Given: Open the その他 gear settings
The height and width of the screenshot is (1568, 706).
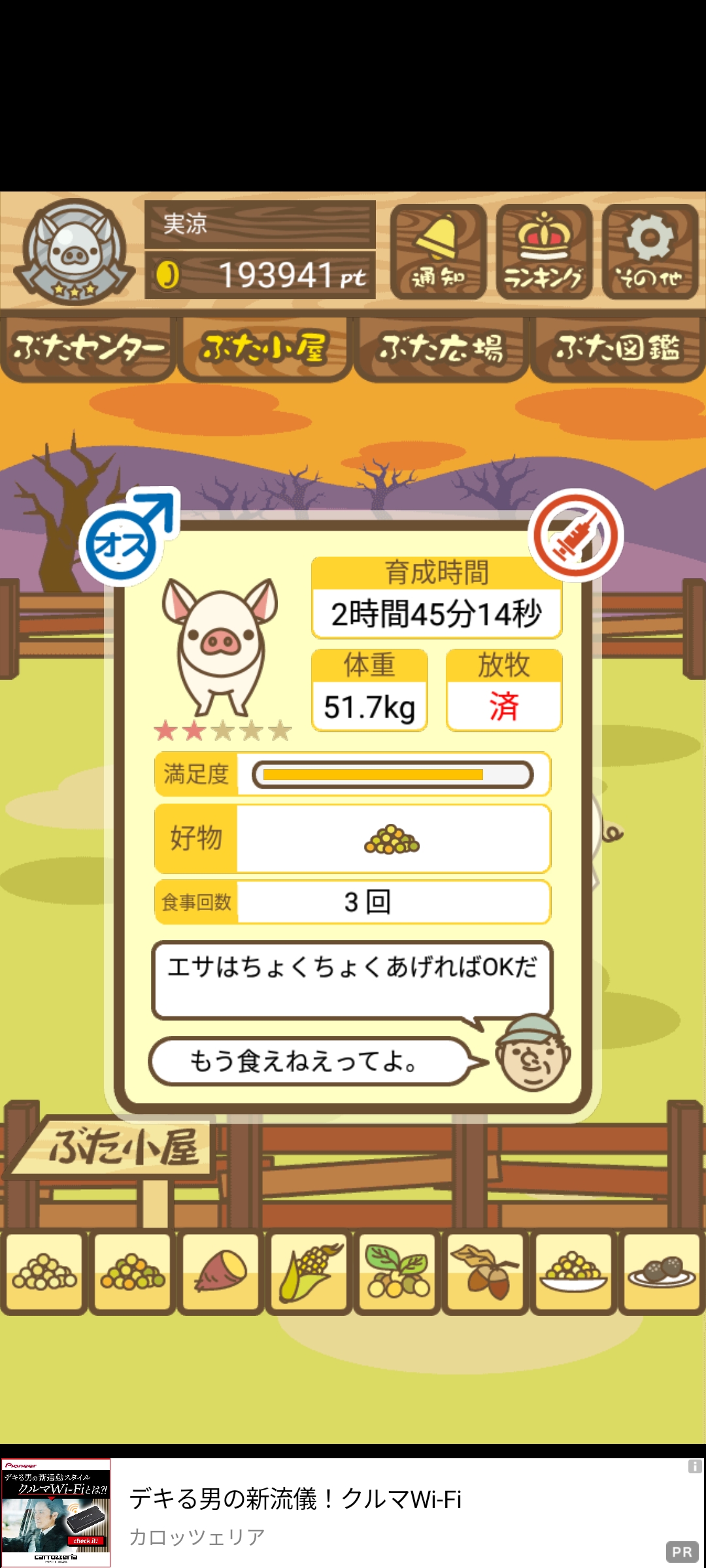Looking at the screenshot, I should click(650, 252).
